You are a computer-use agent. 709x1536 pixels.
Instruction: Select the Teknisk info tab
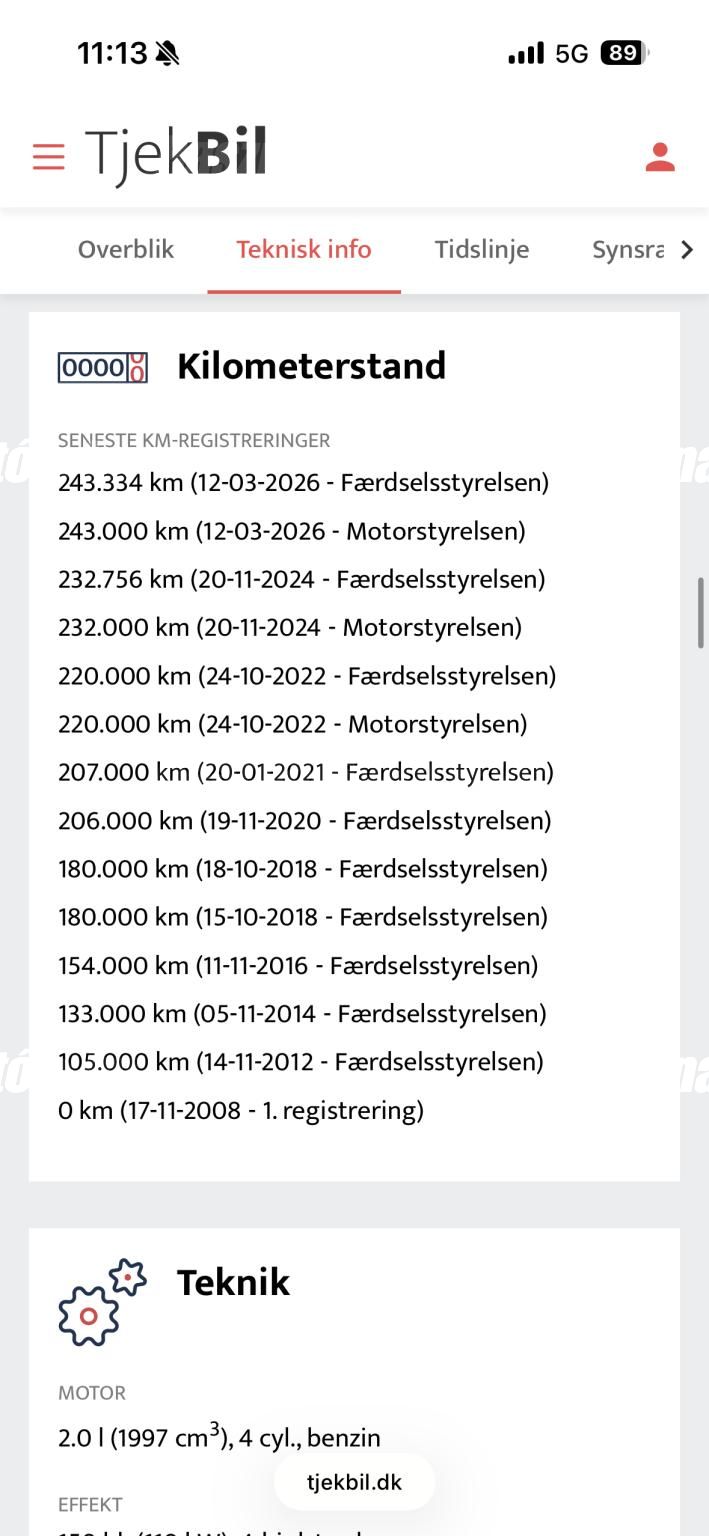[304, 249]
